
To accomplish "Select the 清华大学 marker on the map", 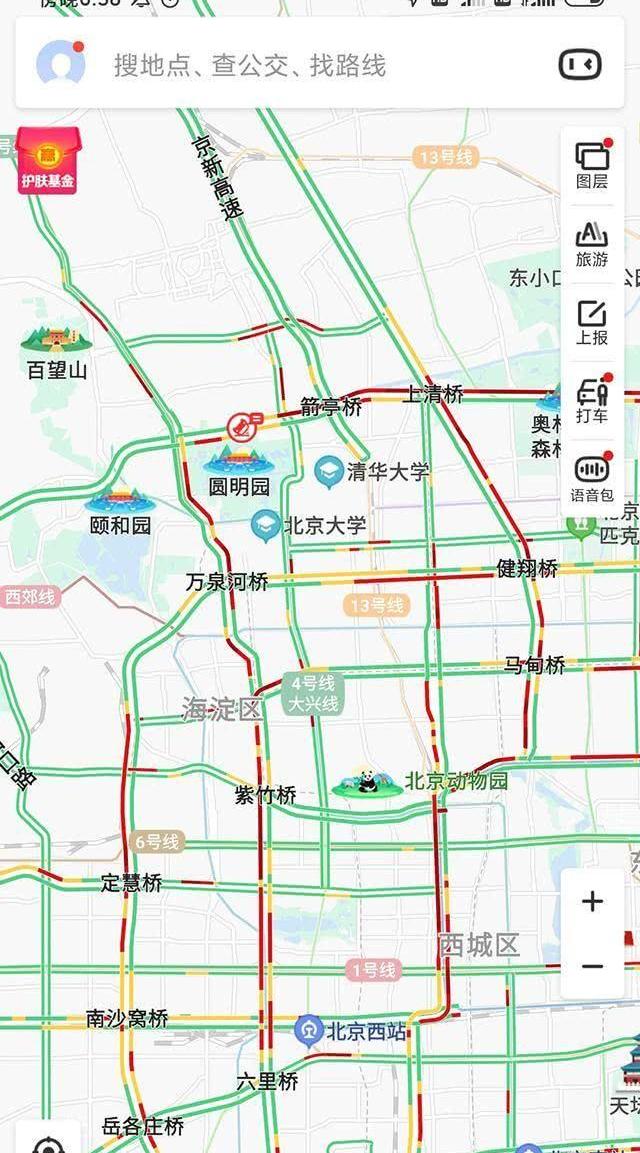I will click(x=329, y=470).
